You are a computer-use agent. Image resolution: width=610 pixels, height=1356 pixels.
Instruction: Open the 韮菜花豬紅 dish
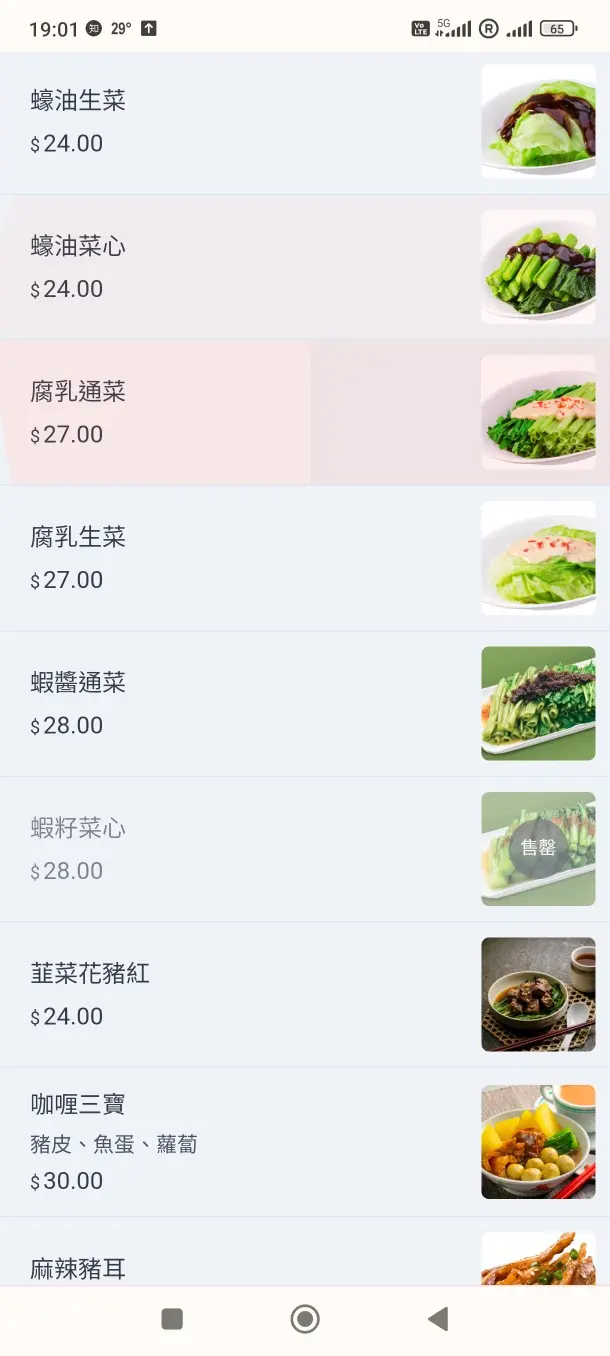click(305, 994)
